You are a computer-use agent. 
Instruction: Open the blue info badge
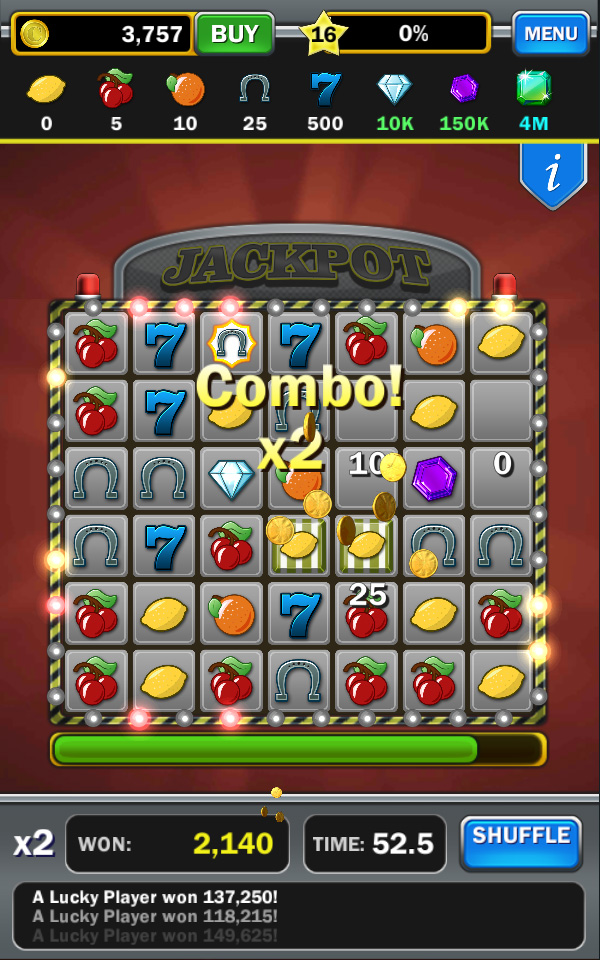pyautogui.click(x=553, y=175)
